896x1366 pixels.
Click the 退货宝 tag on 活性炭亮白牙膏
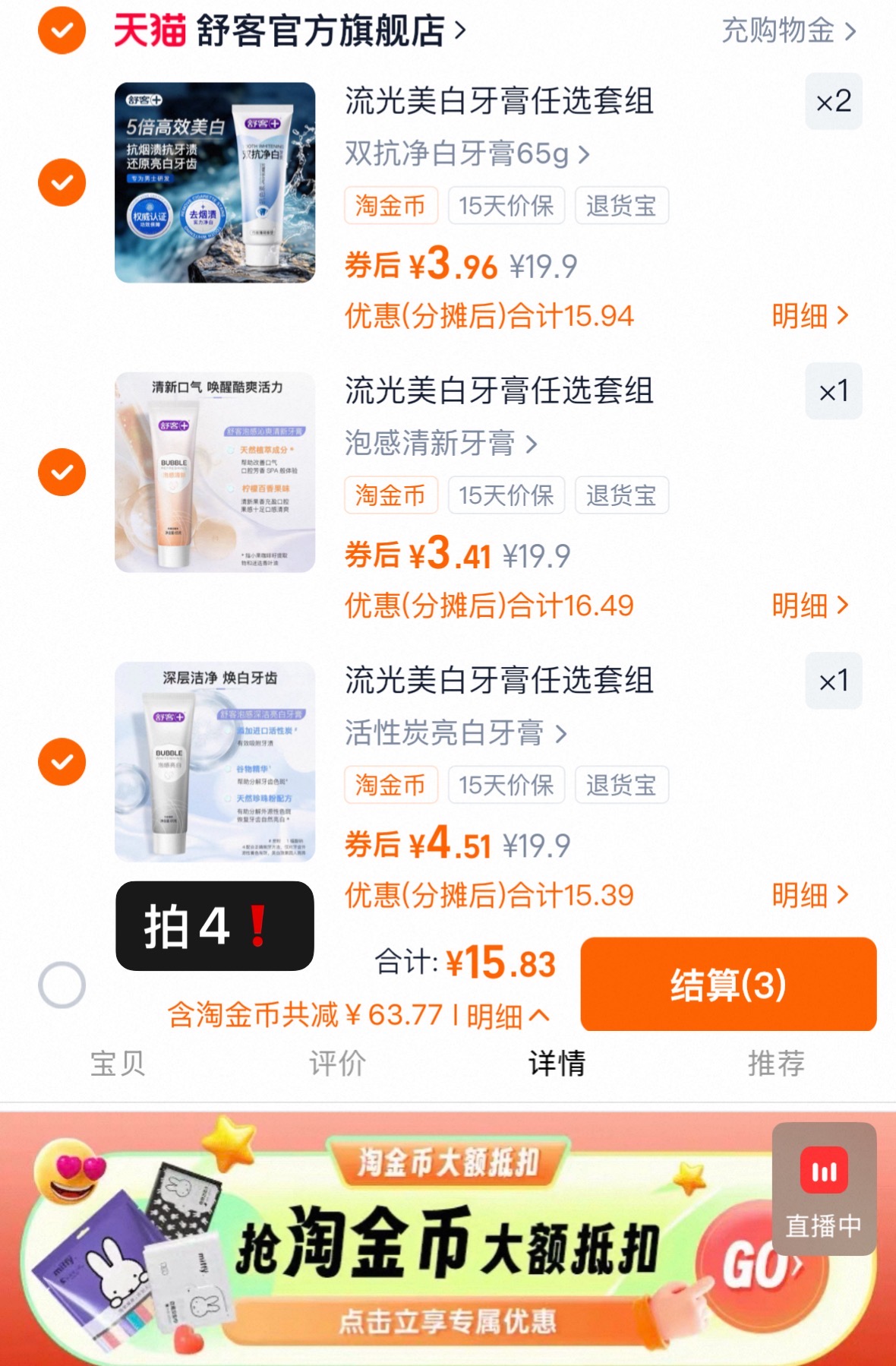click(x=622, y=785)
